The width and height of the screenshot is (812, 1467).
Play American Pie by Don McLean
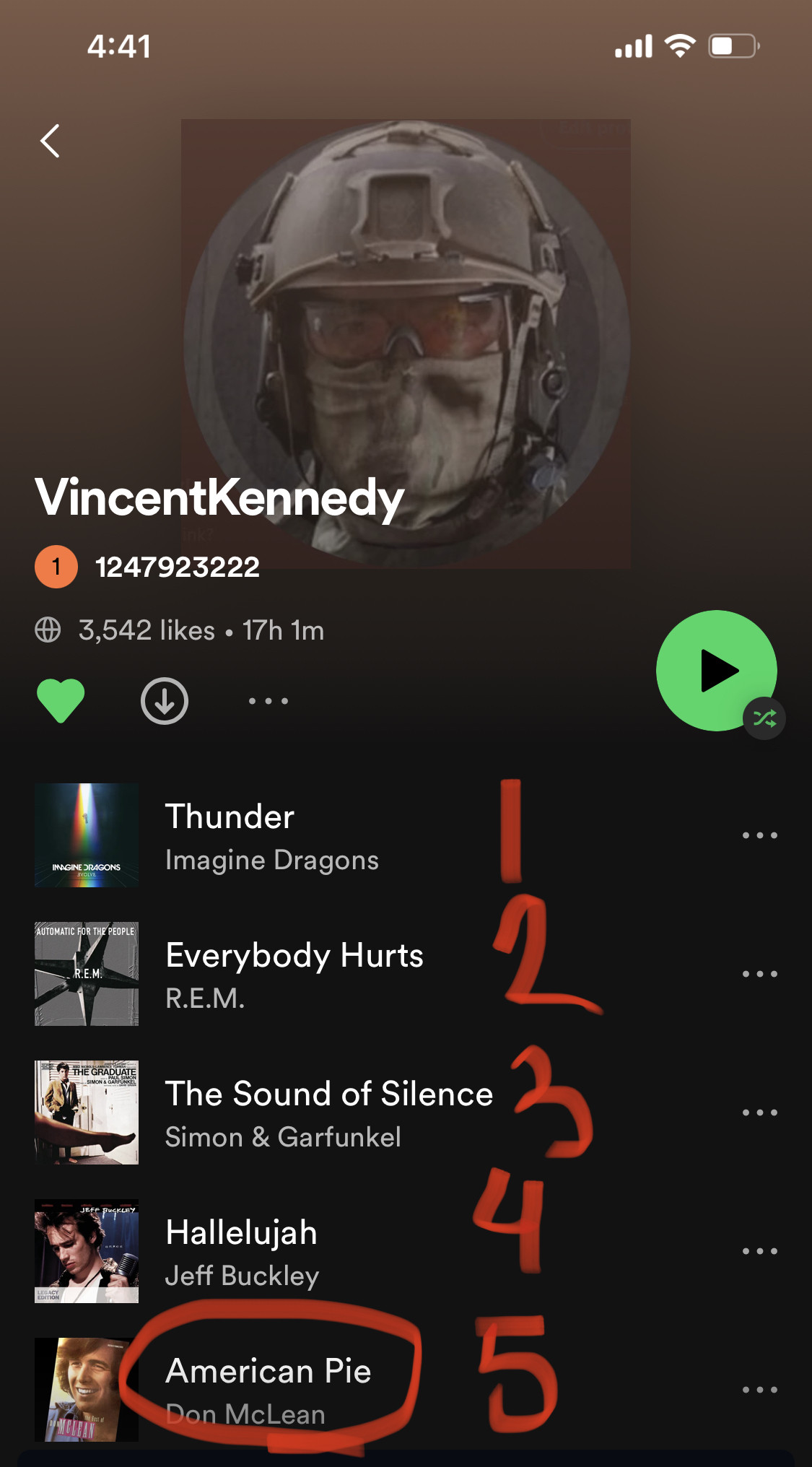[x=268, y=1390]
